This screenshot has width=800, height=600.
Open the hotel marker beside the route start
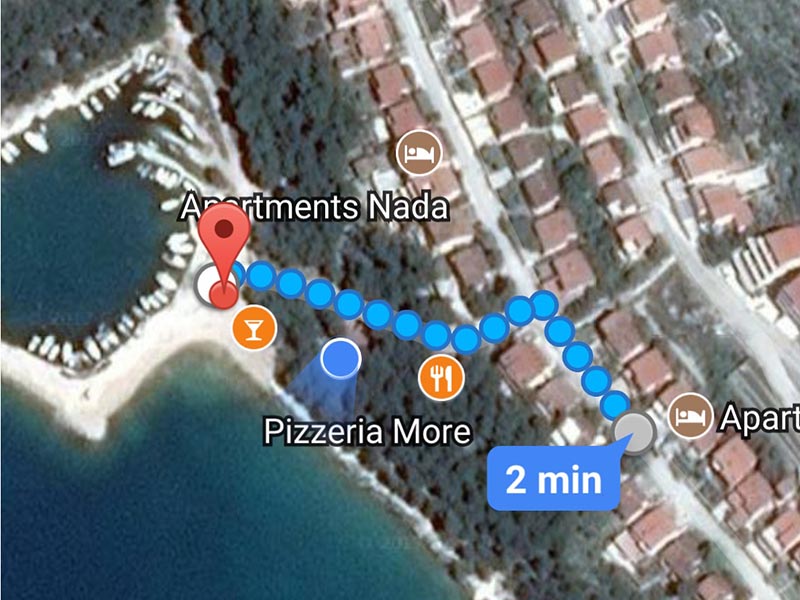[x=691, y=413]
